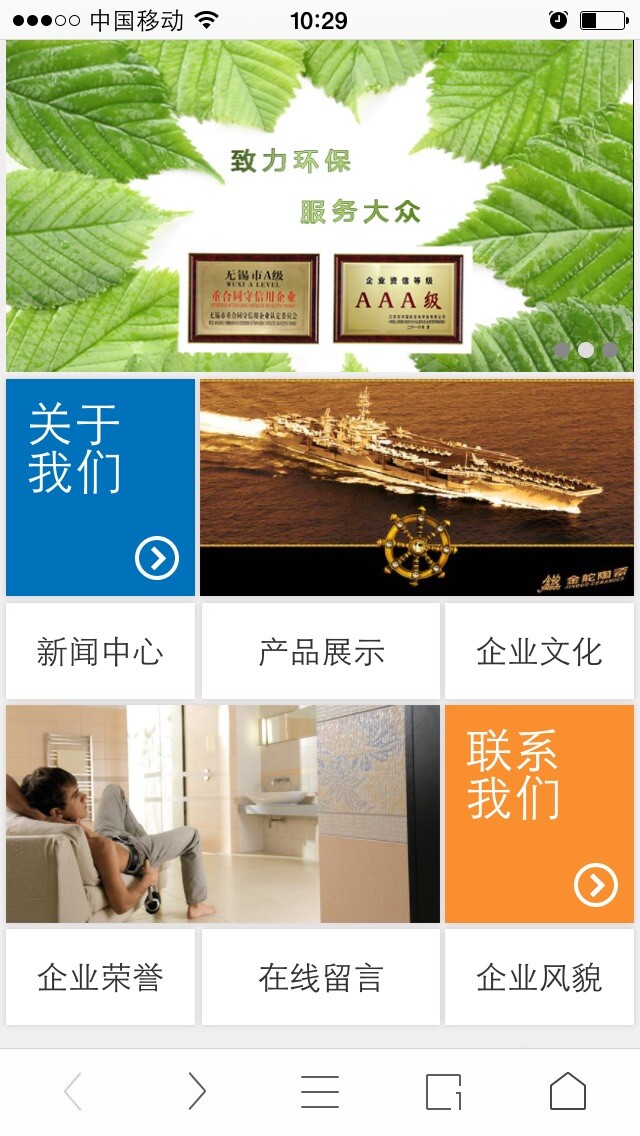
Task: Tap the 致力环保 carousel banner
Action: point(320,206)
